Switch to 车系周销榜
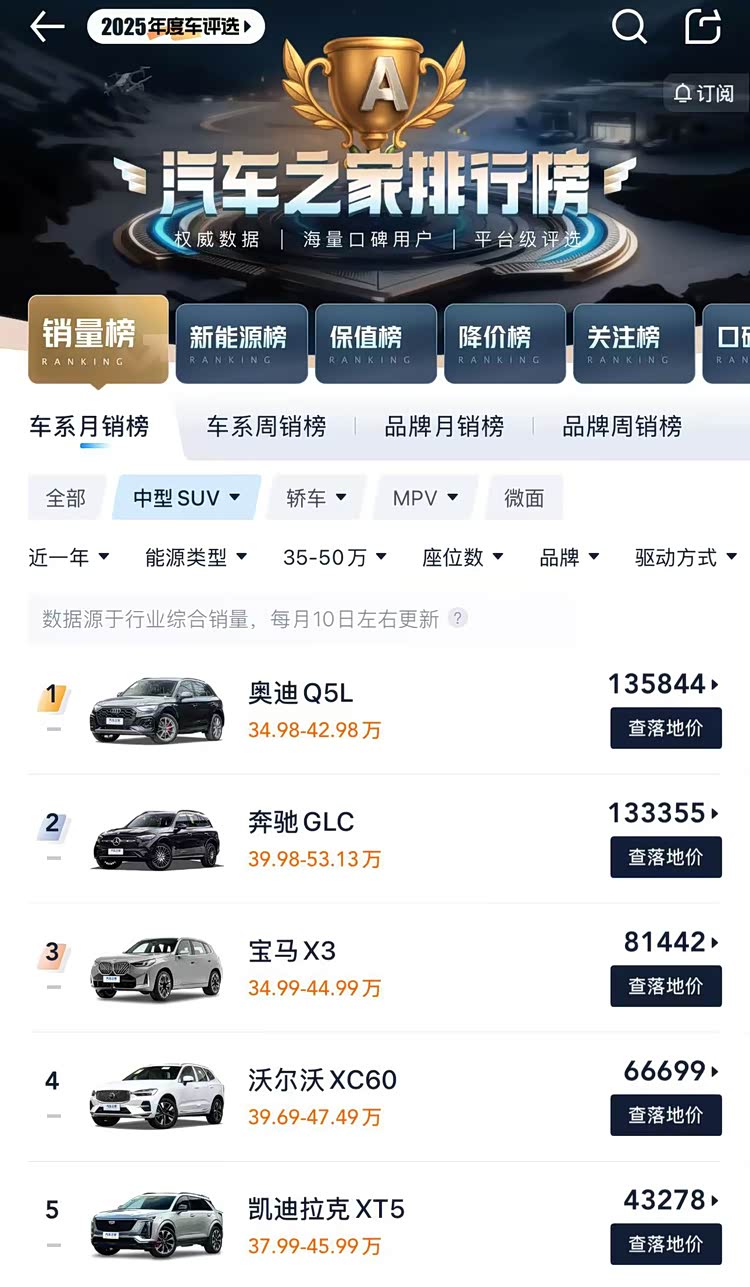 pos(266,427)
